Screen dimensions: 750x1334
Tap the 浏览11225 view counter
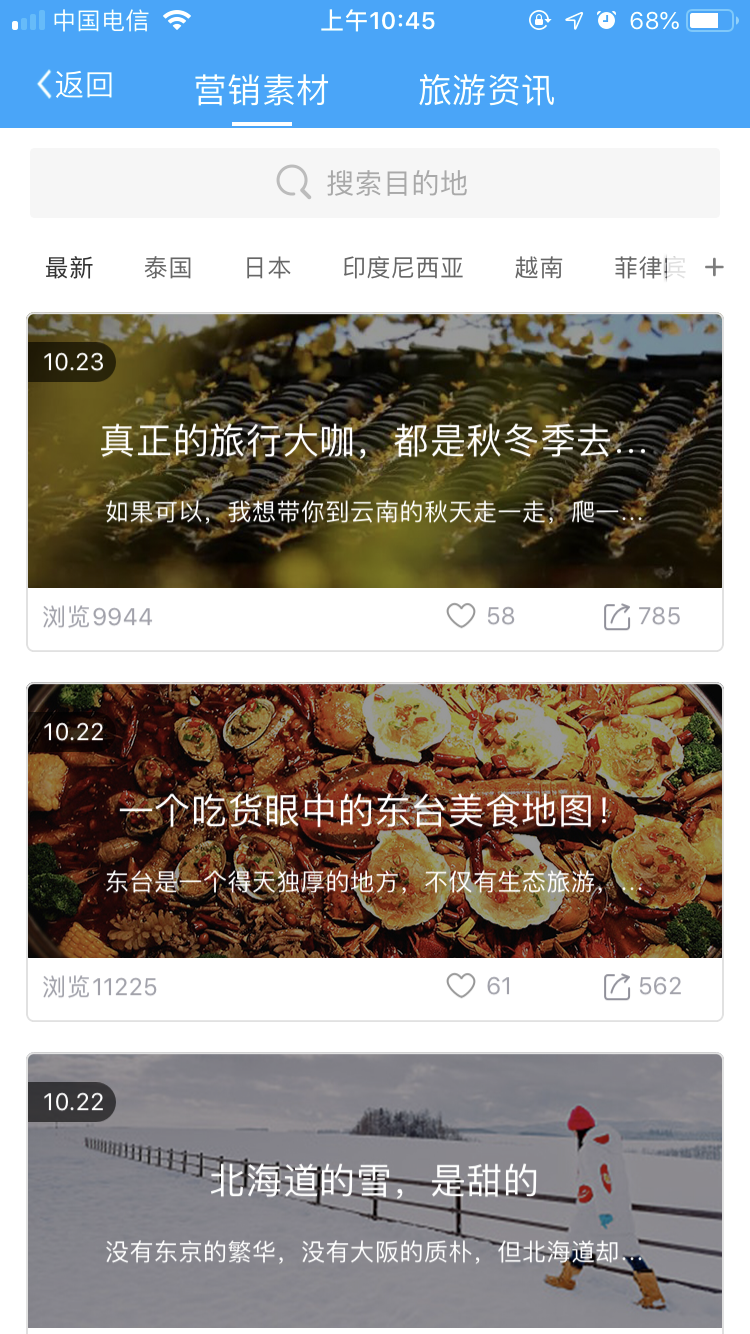coord(100,986)
